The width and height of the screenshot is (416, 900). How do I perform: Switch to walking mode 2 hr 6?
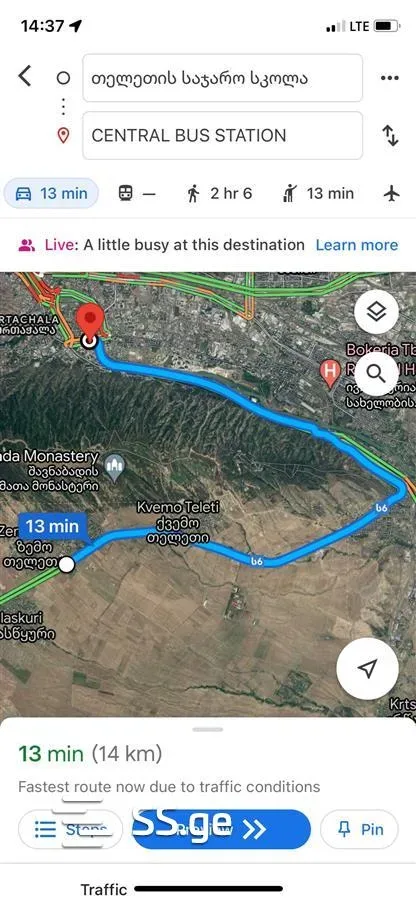coord(220,193)
